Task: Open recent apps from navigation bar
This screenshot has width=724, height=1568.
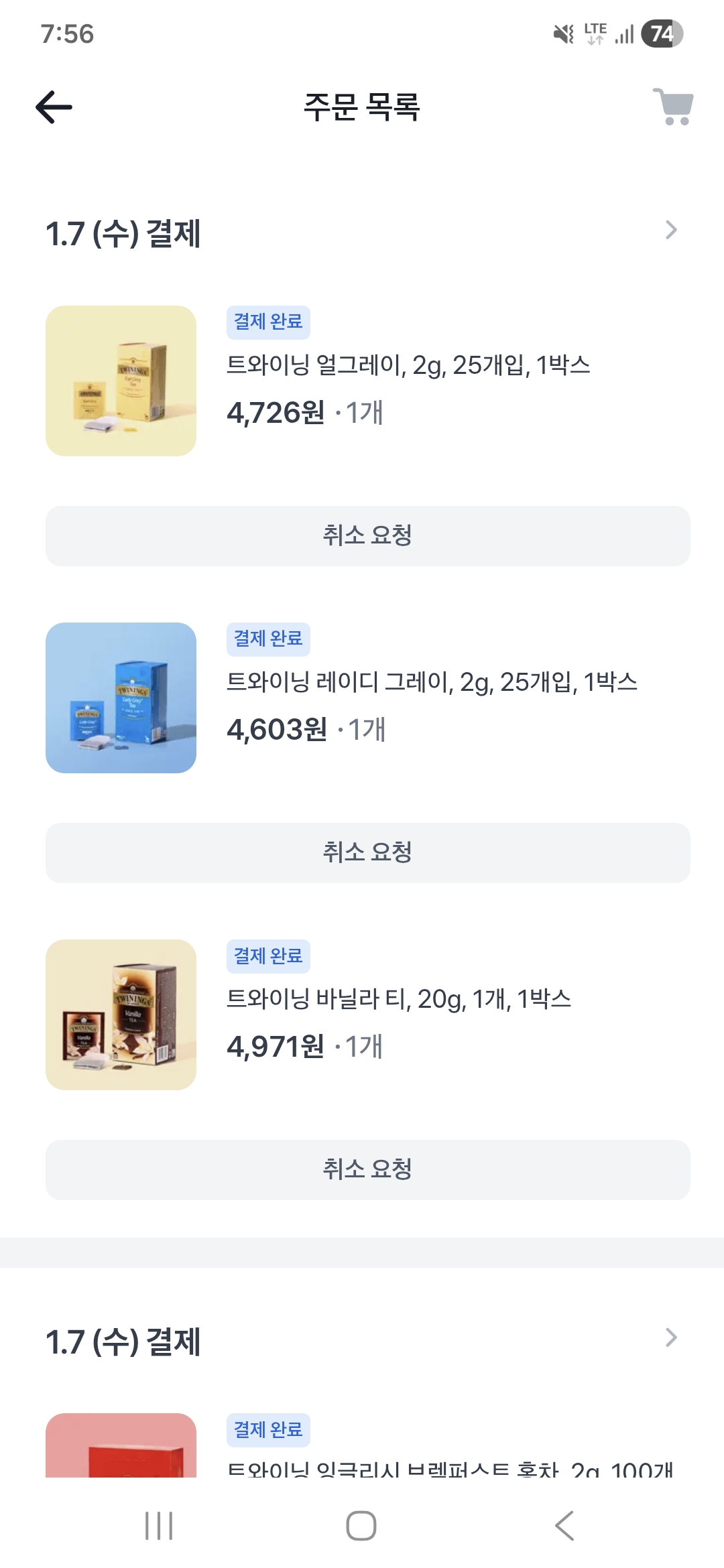Action: [159, 1526]
